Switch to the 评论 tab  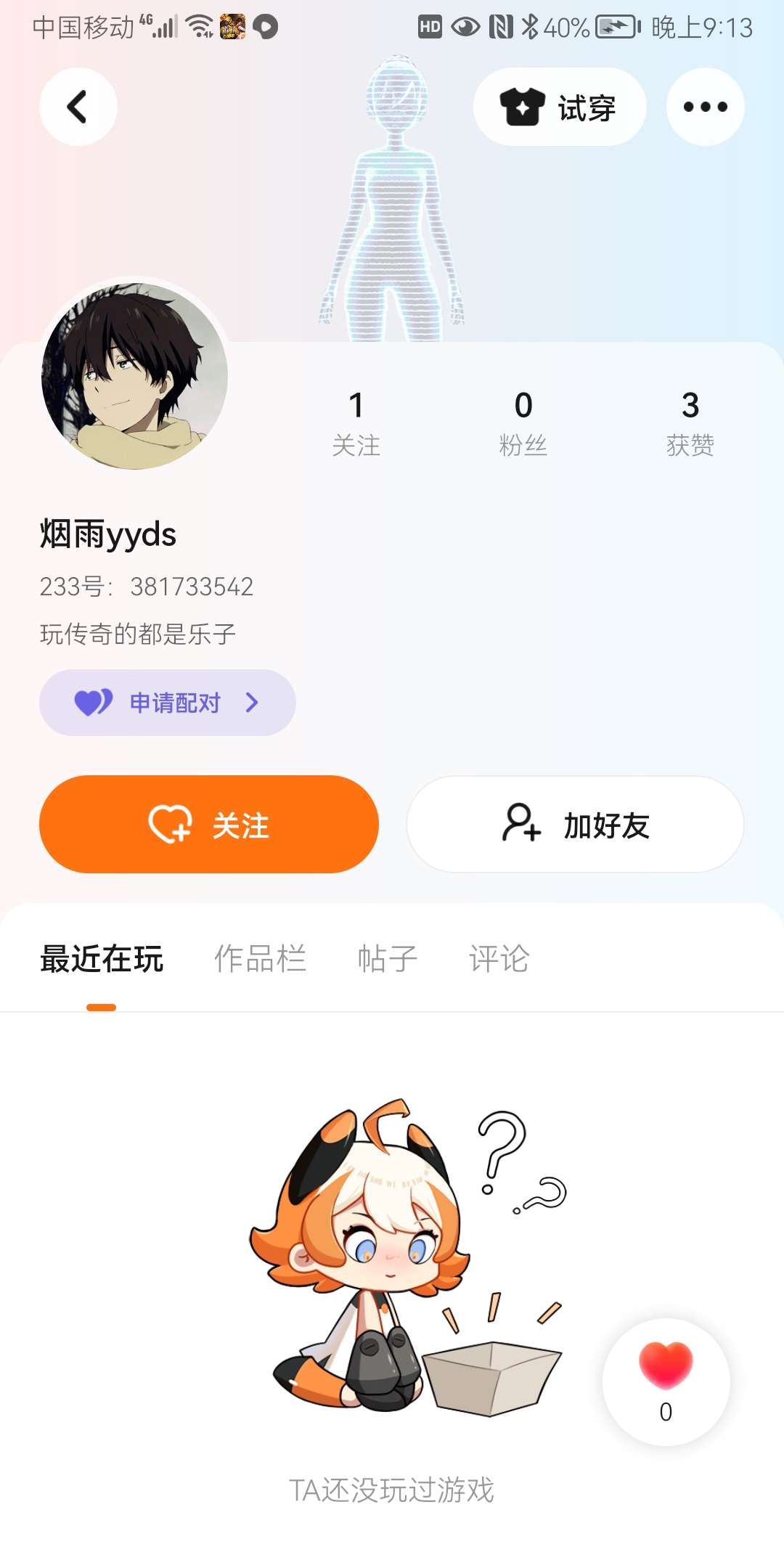point(499,959)
